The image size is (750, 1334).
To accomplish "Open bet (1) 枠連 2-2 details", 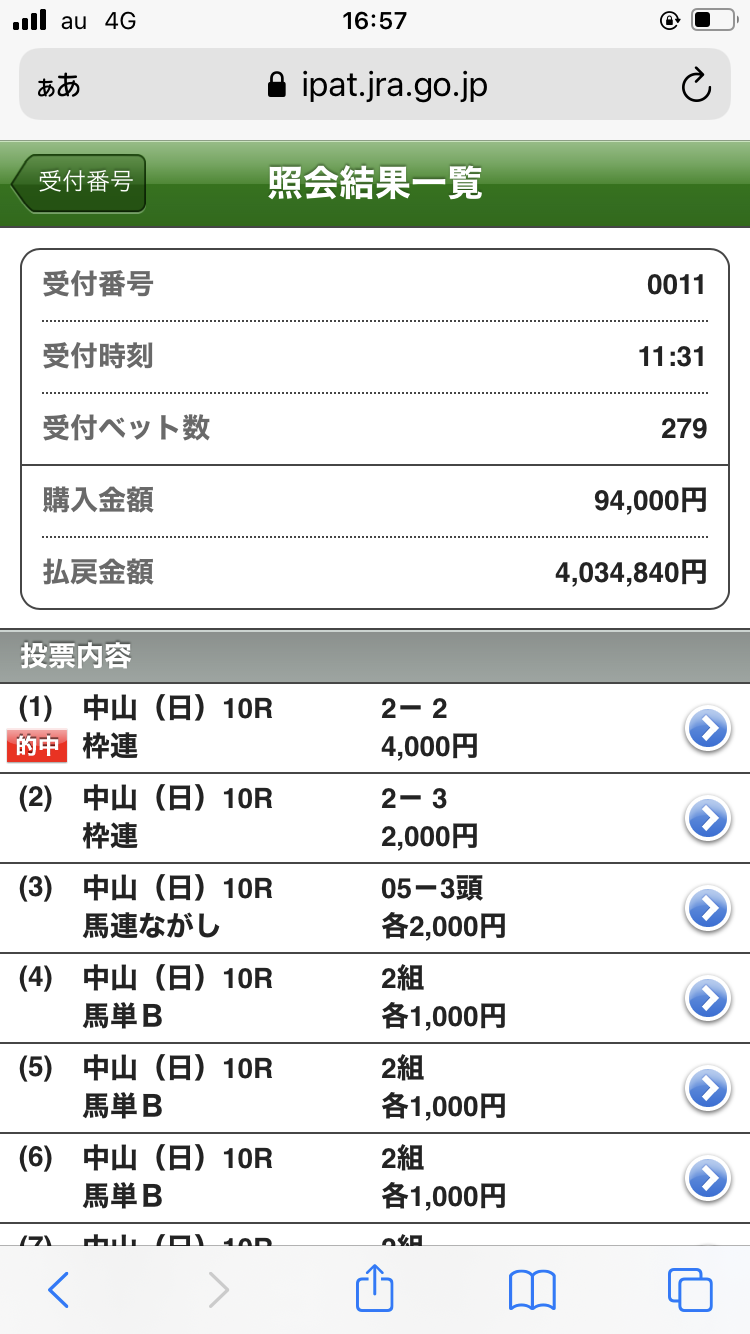I will [375, 728].
